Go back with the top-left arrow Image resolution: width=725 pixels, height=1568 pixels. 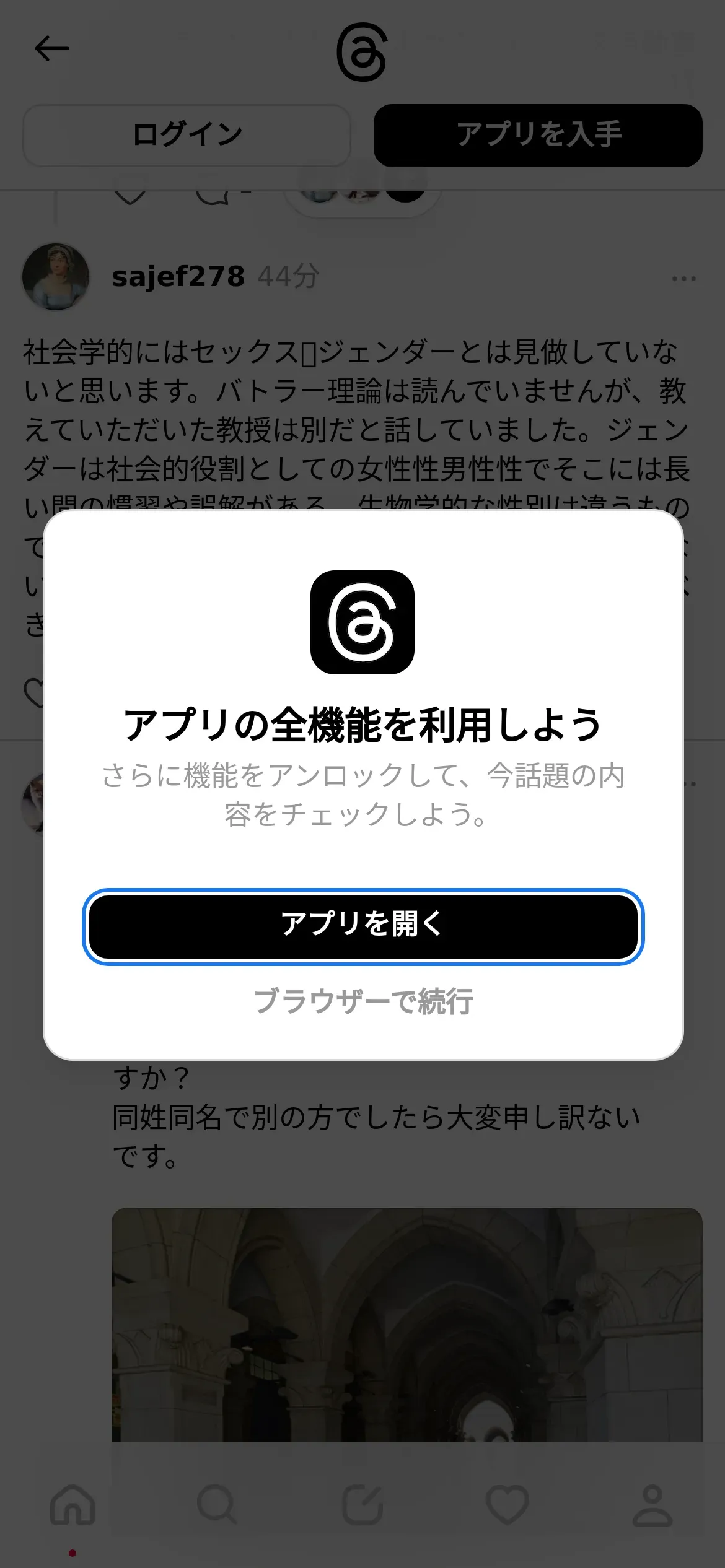52,48
